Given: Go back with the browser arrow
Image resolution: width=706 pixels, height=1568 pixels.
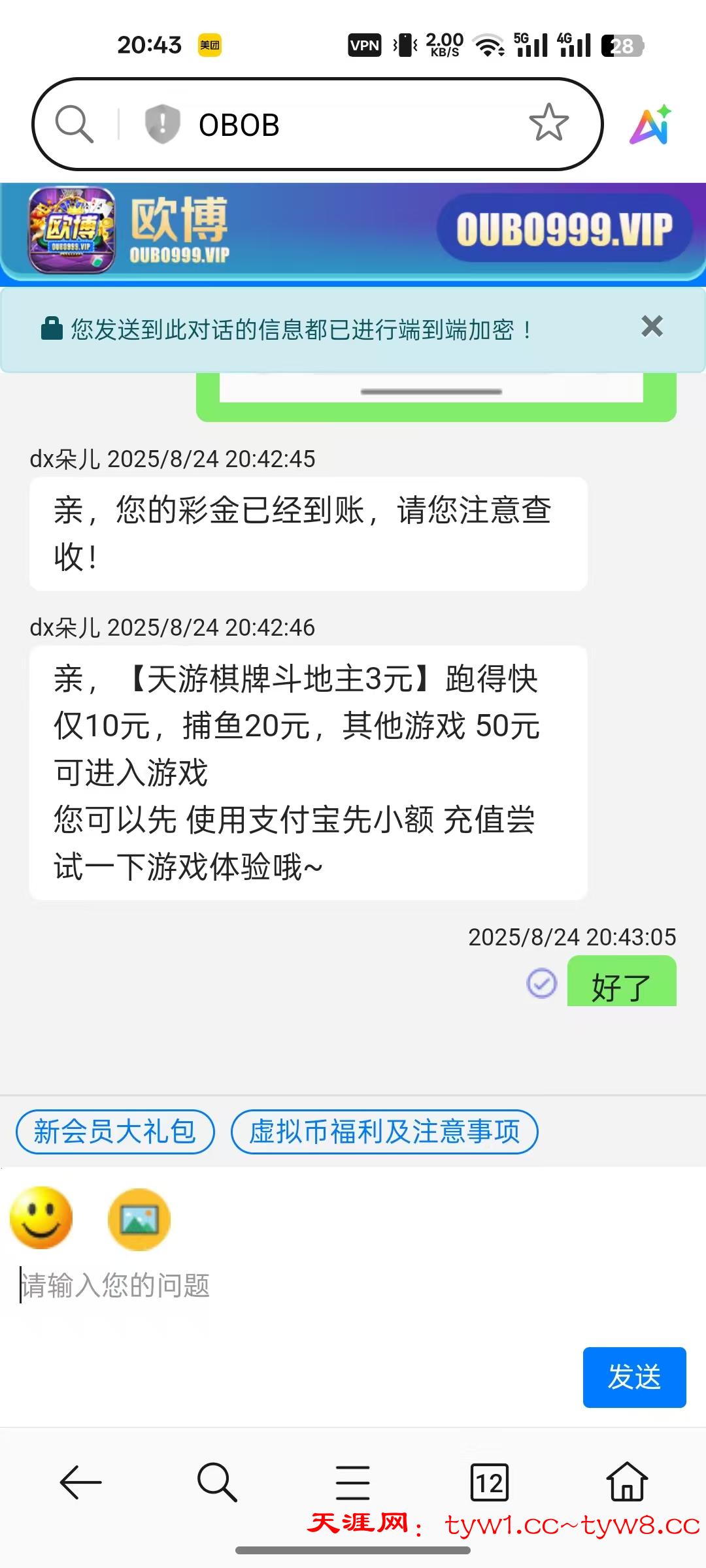Looking at the screenshot, I should [80, 1482].
